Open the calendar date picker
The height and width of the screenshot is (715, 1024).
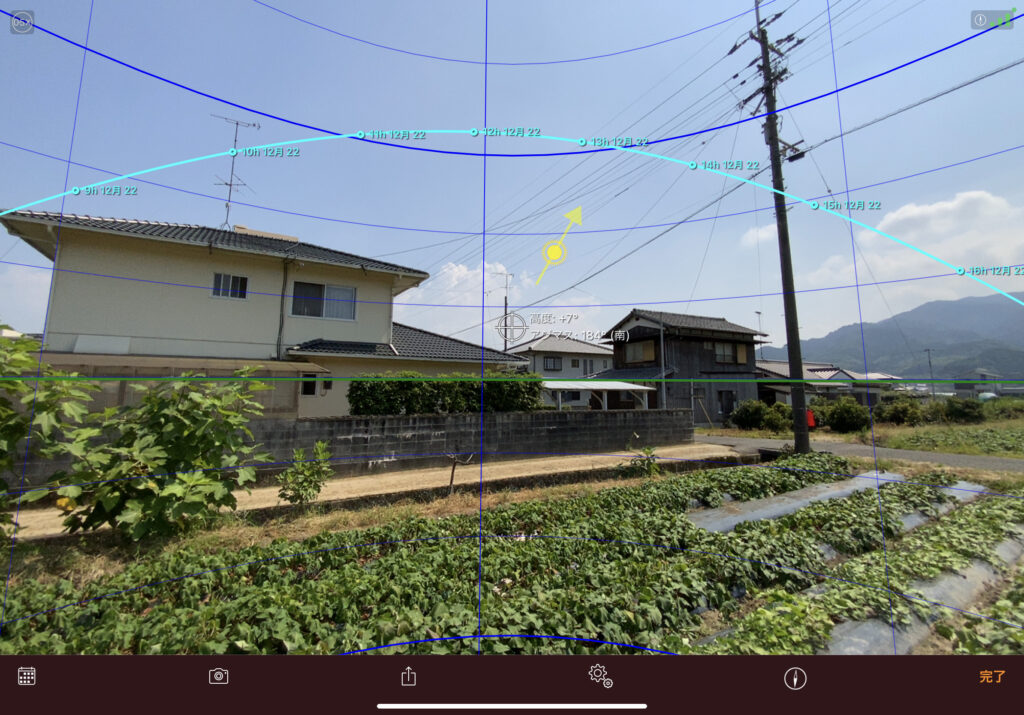27,676
